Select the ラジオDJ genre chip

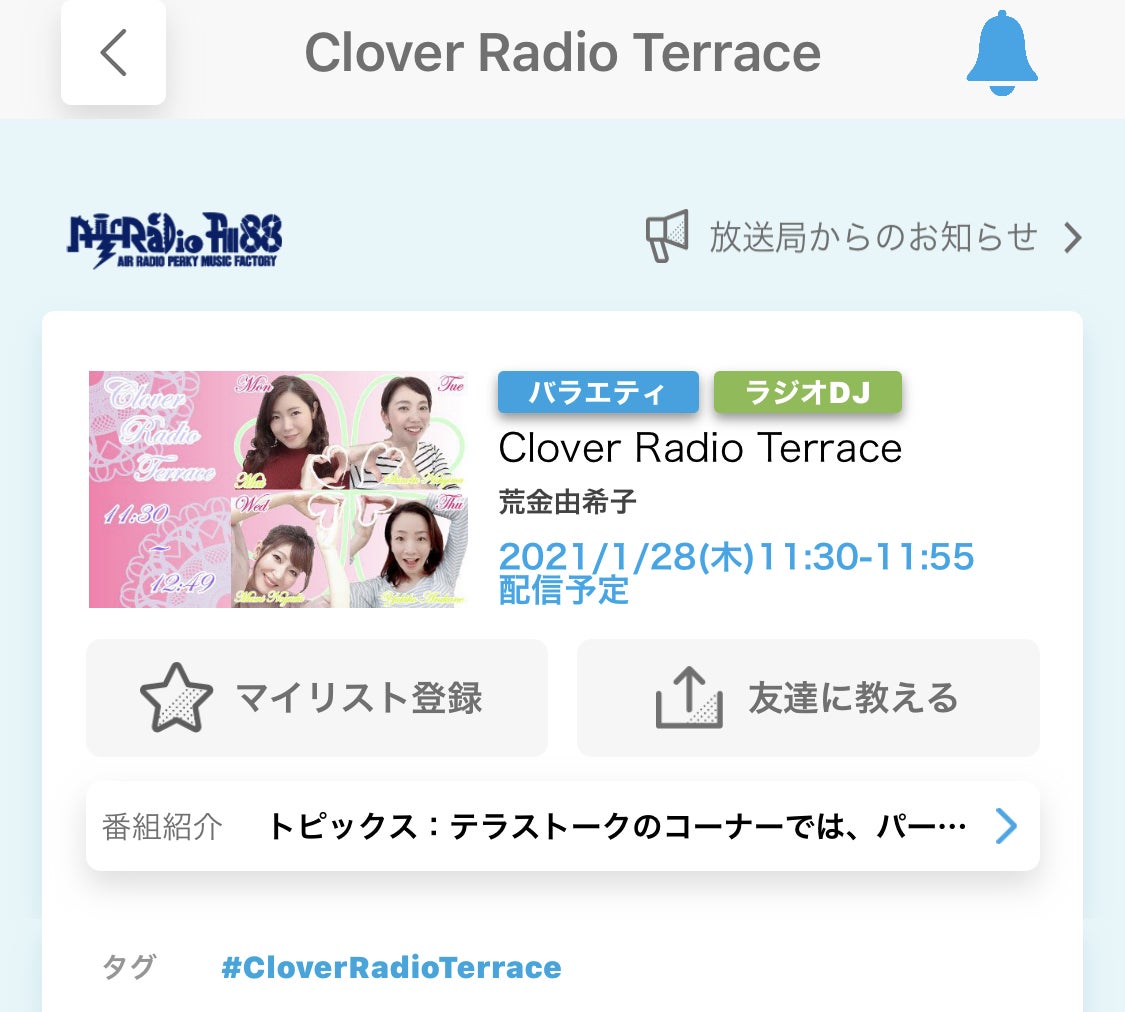807,392
